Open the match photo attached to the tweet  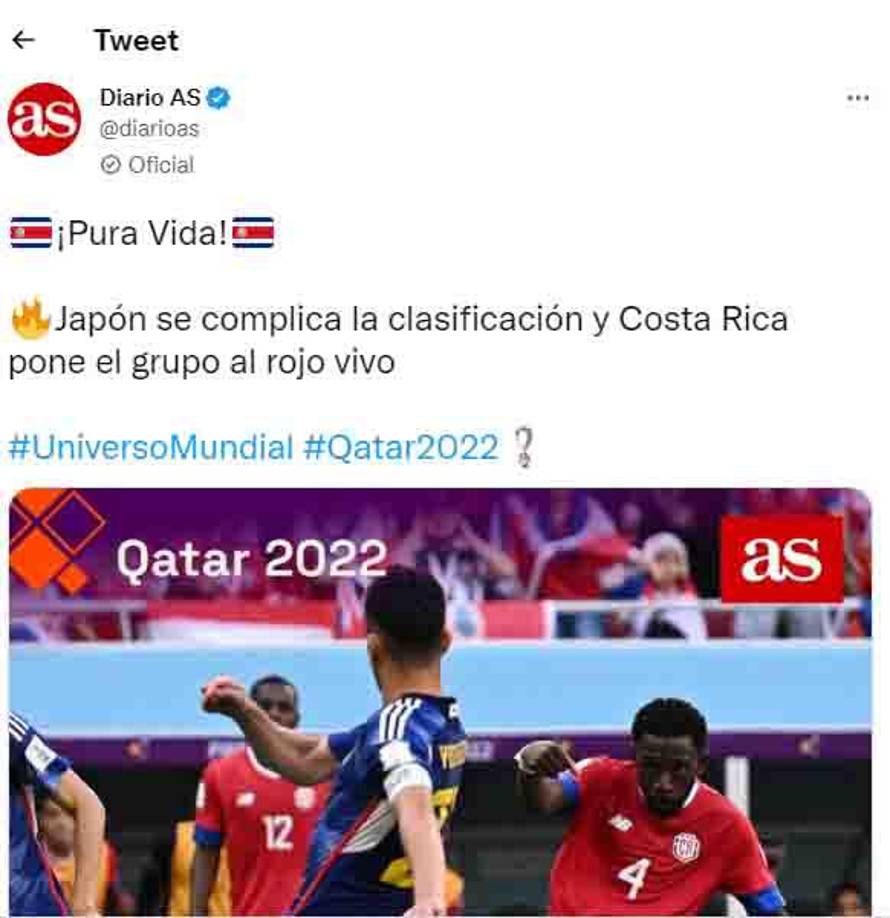(445, 700)
